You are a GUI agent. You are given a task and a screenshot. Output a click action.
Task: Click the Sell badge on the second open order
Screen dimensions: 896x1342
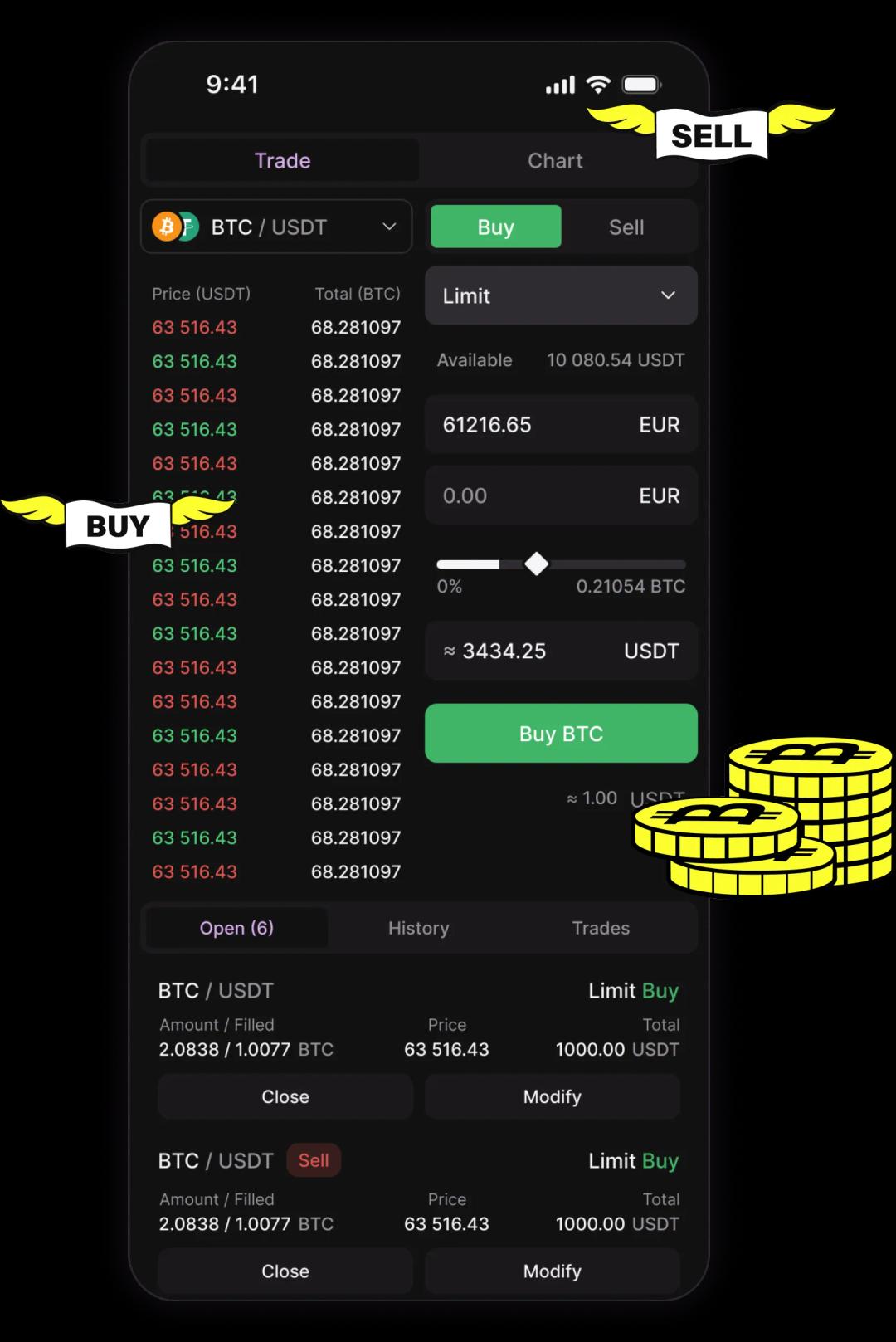point(314,1160)
